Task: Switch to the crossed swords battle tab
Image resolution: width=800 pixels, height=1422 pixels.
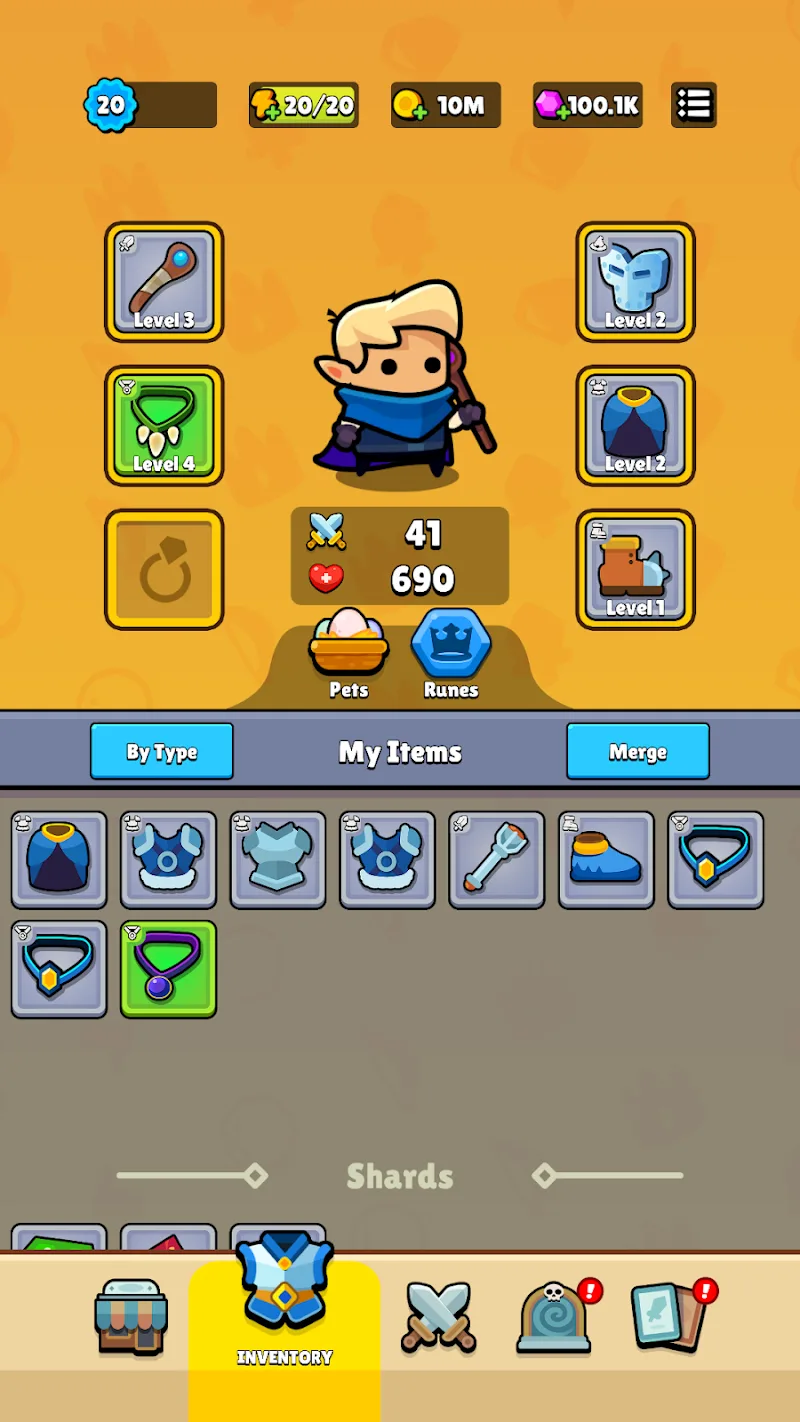Action: pyautogui.click(x=438, y=1317)
